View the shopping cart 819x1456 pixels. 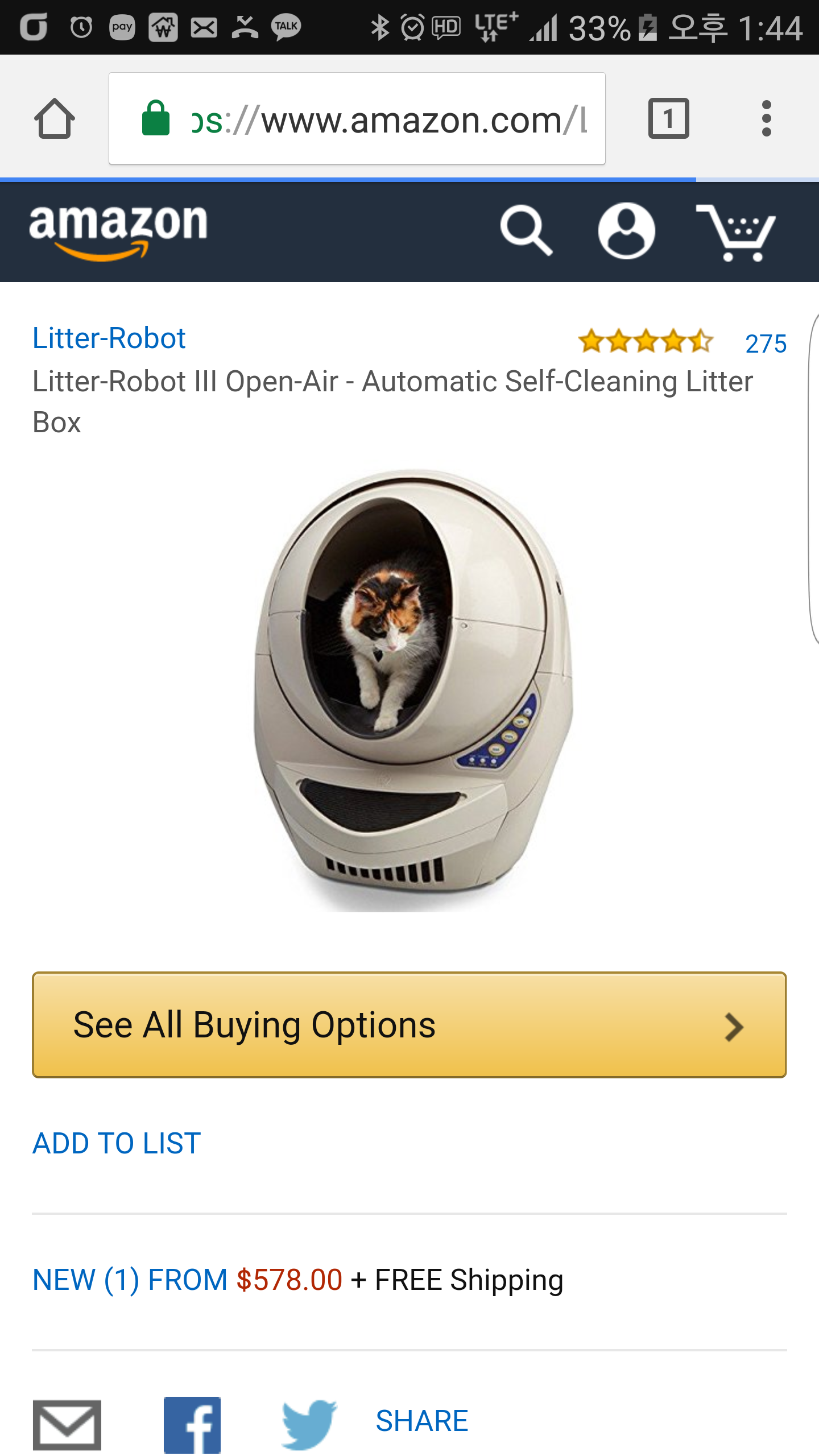(x=736, y=232)
